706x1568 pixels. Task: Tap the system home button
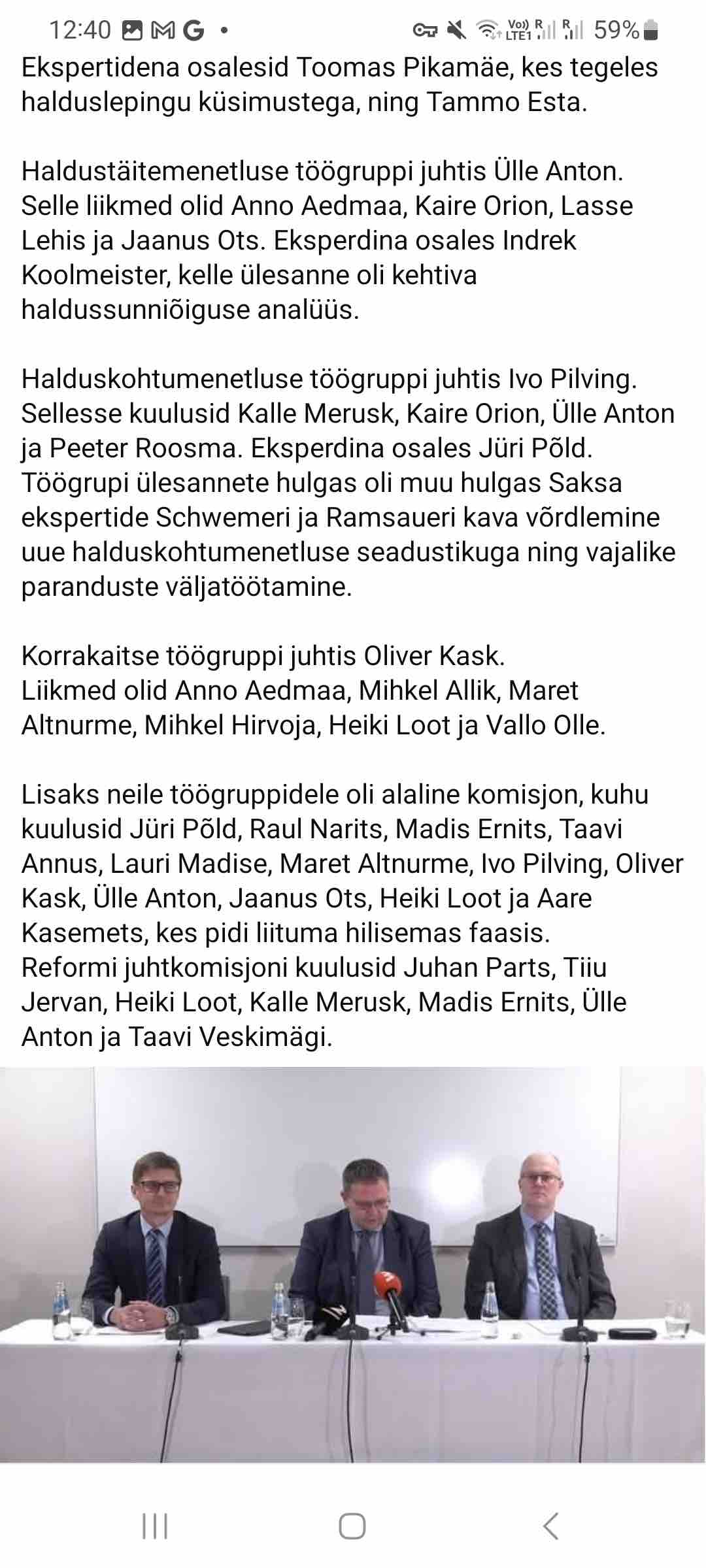352,1526
